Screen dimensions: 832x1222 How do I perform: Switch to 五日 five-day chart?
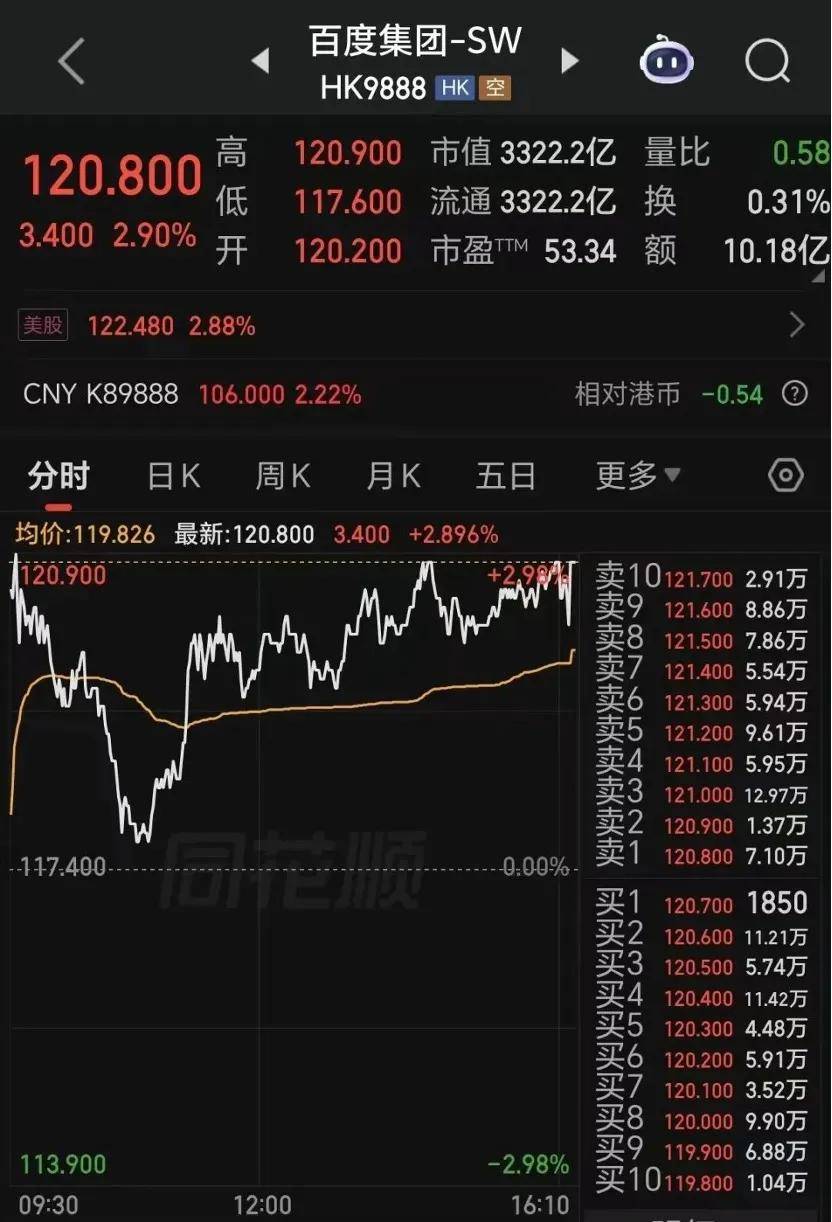point(506,476)
